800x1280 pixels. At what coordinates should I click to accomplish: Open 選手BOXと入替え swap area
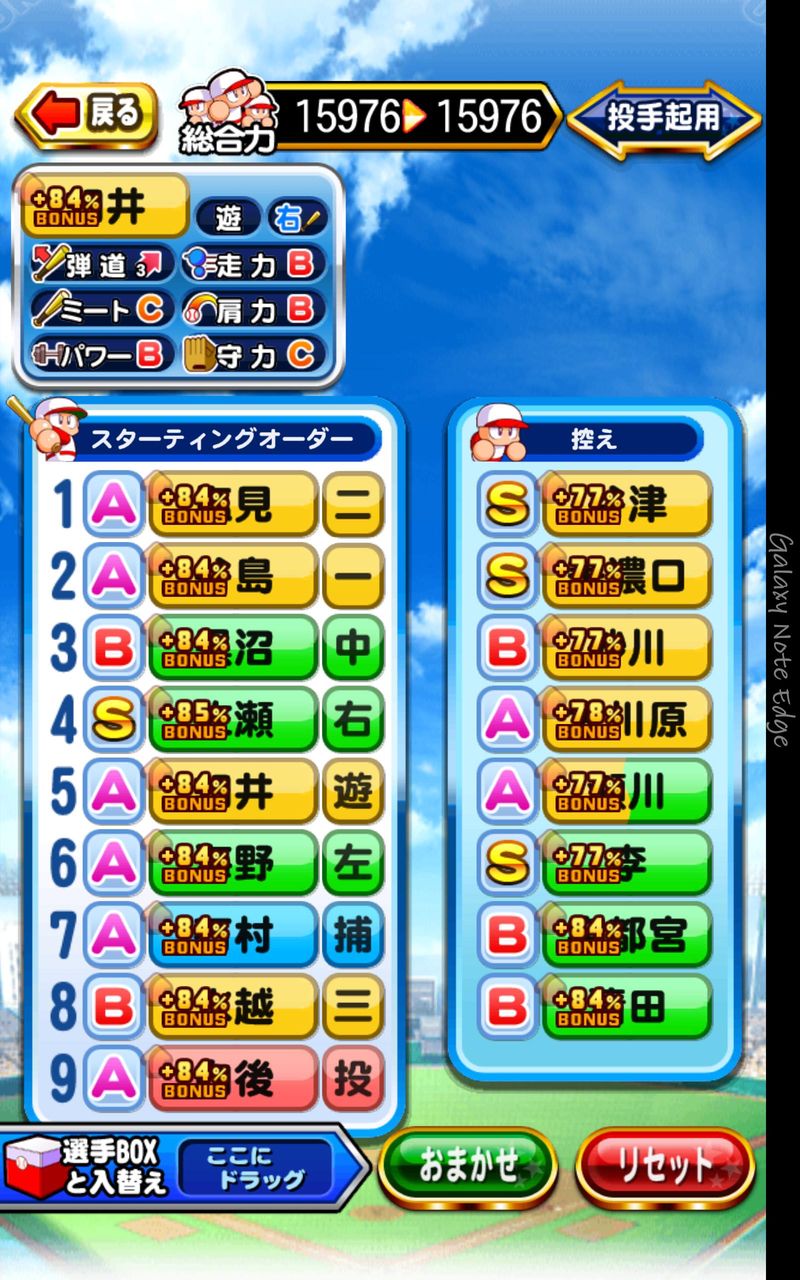(x=180, y=1167)
